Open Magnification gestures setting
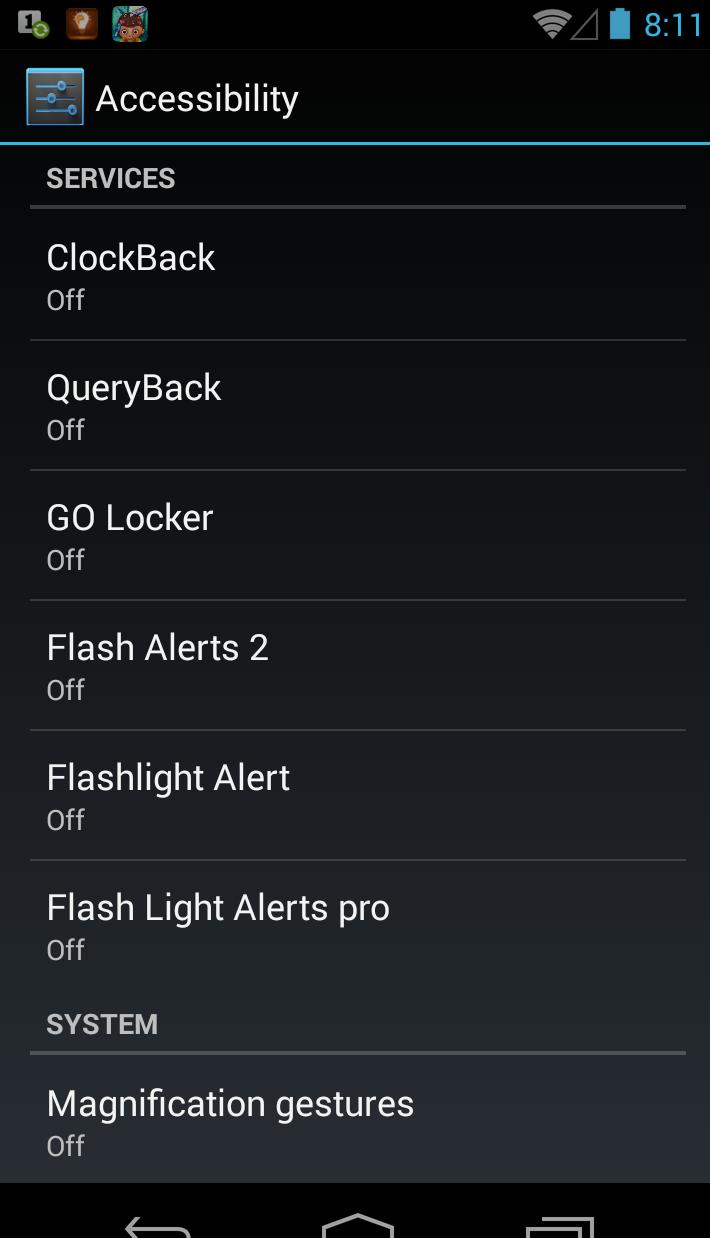The width and height of the screenshot is (710, 1238). [x=355, y=1120]
